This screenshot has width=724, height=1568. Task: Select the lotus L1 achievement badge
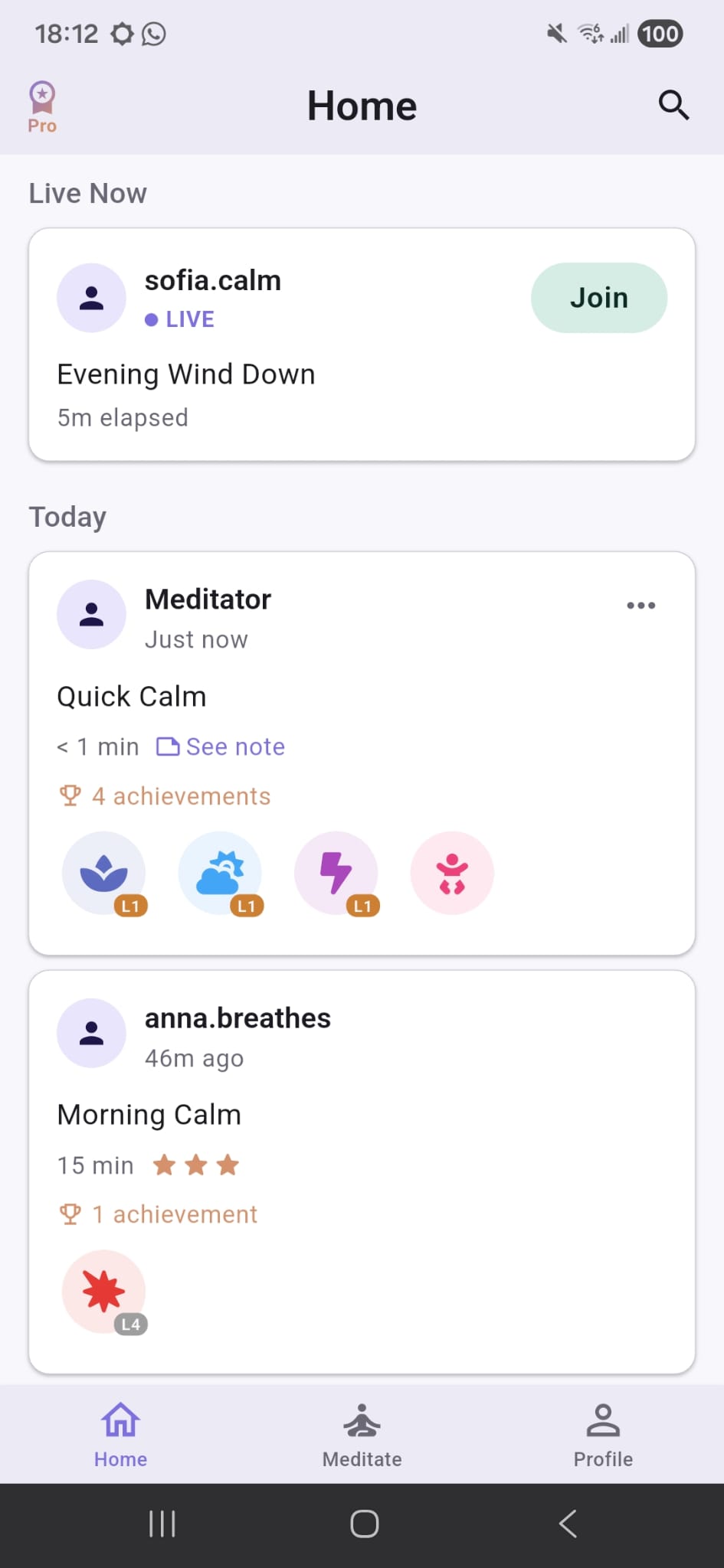click(103, 873)
